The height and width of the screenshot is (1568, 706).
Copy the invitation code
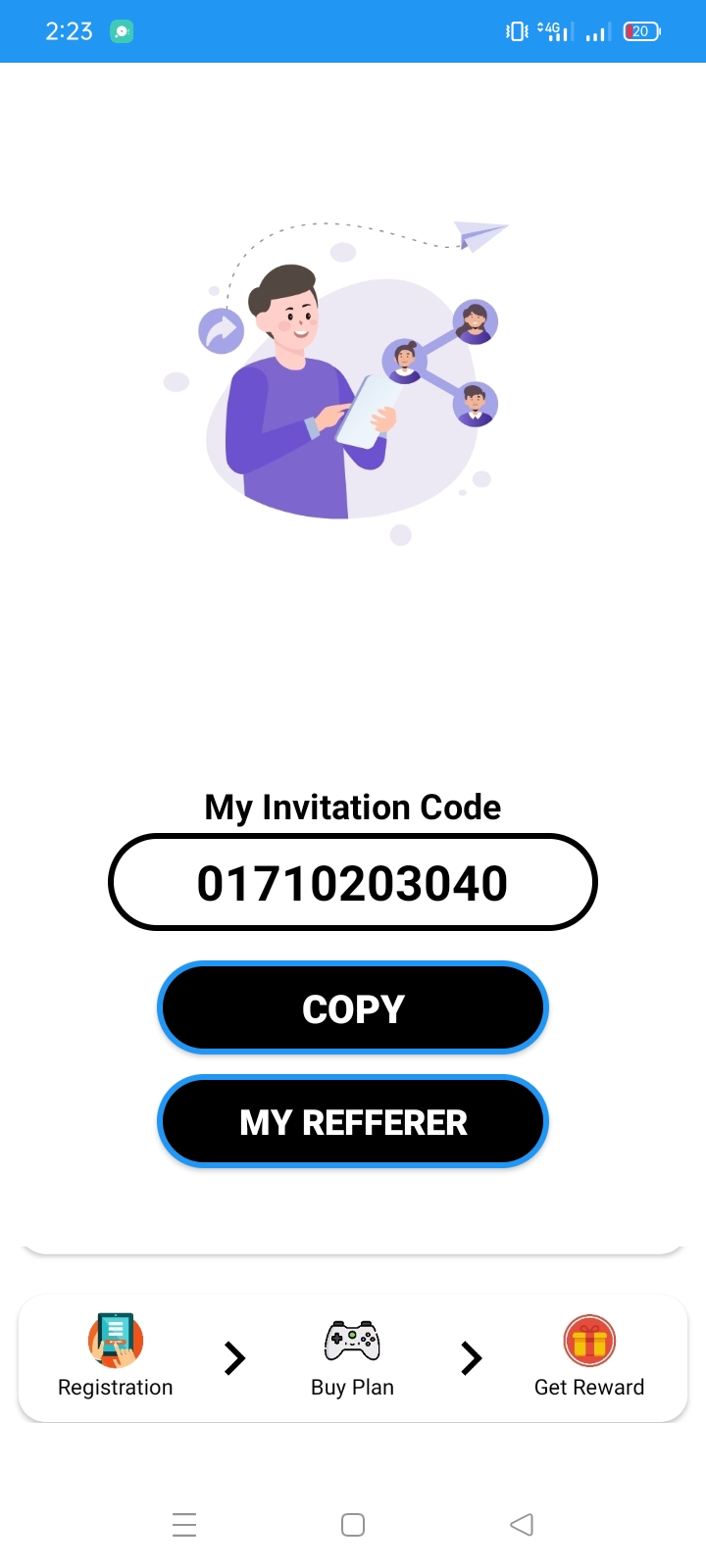coord(353,1008)
